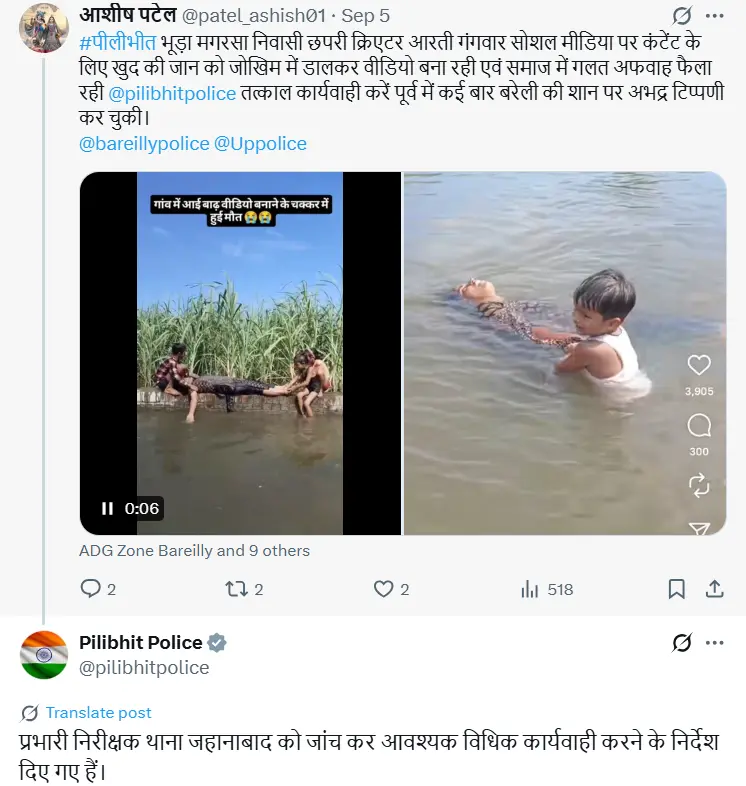Open the overflow menu on Pilibhit Police's reply
The width and height of the screenshot is (746, 786).
click(715, 643)
